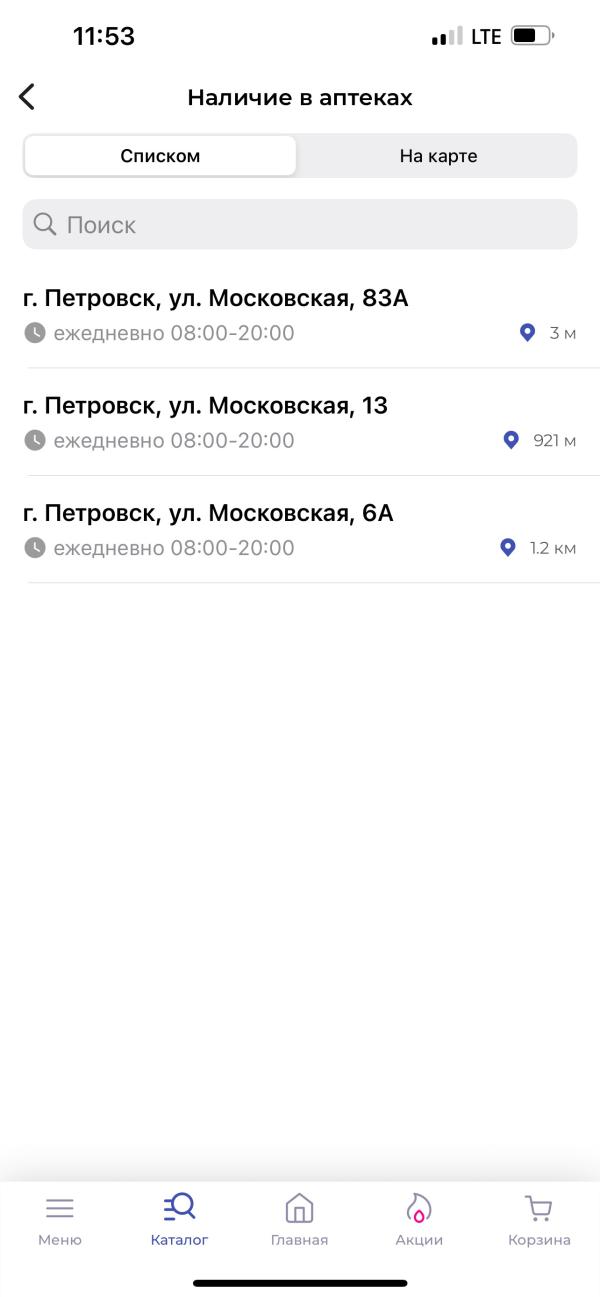Open pharmacy at ул. Московская, 13

click(300, 422)
